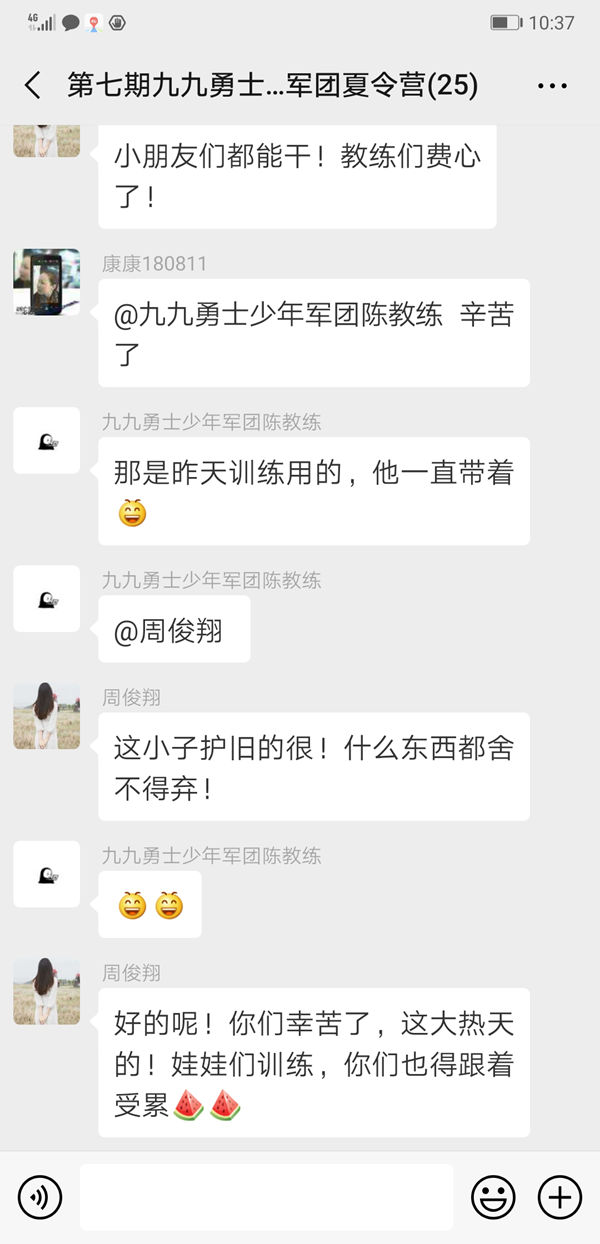Open avatar beside 那是昨天训练用的 message
Screen dimensions: 600x1244
(46, 440)
